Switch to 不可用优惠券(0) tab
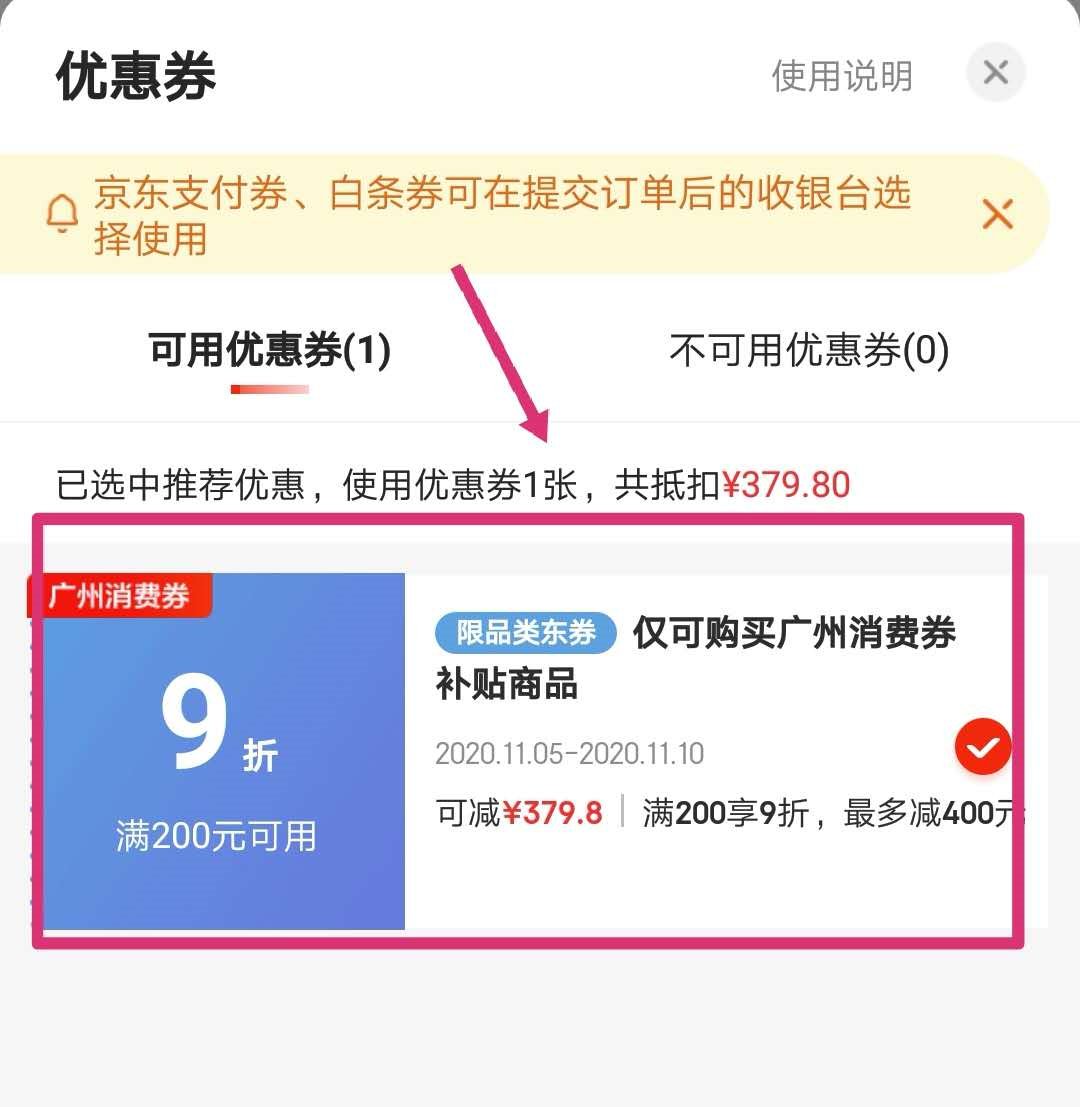Screen dimensions: 1080x1107 pos(809,351)
